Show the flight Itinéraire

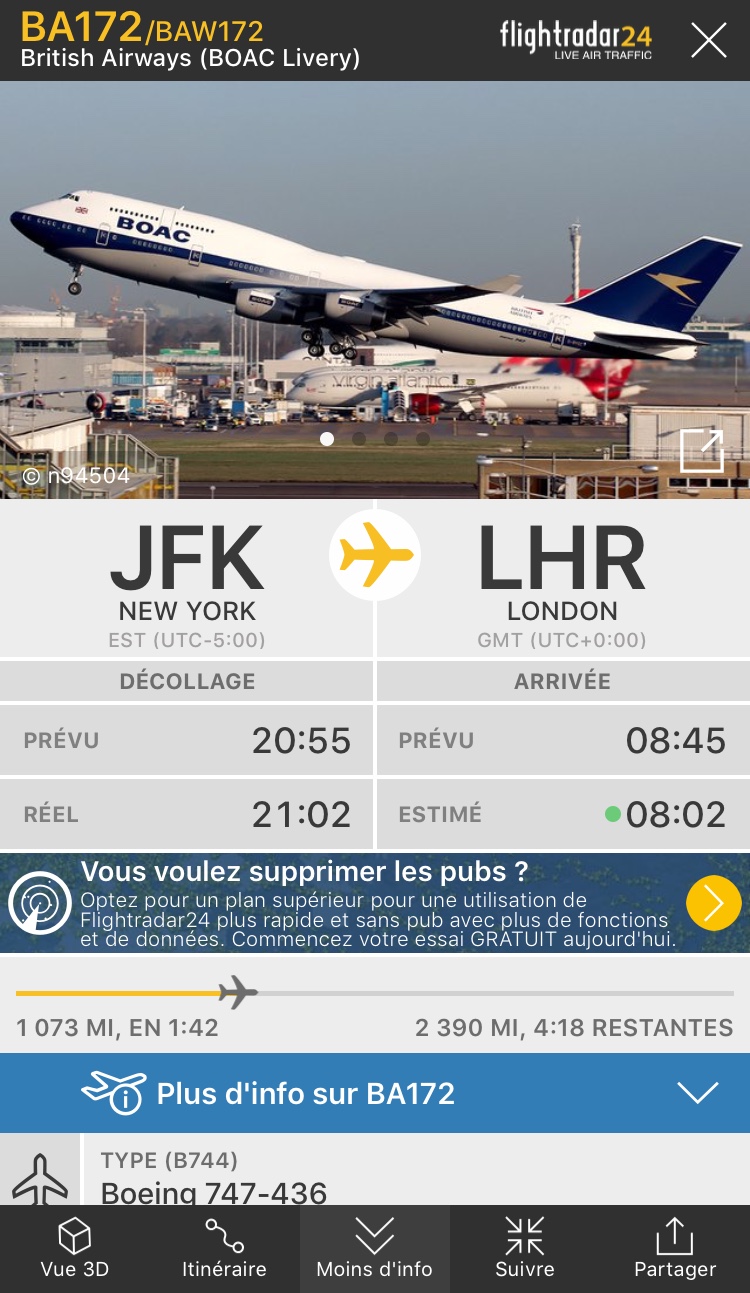(x=224, y=1249)
